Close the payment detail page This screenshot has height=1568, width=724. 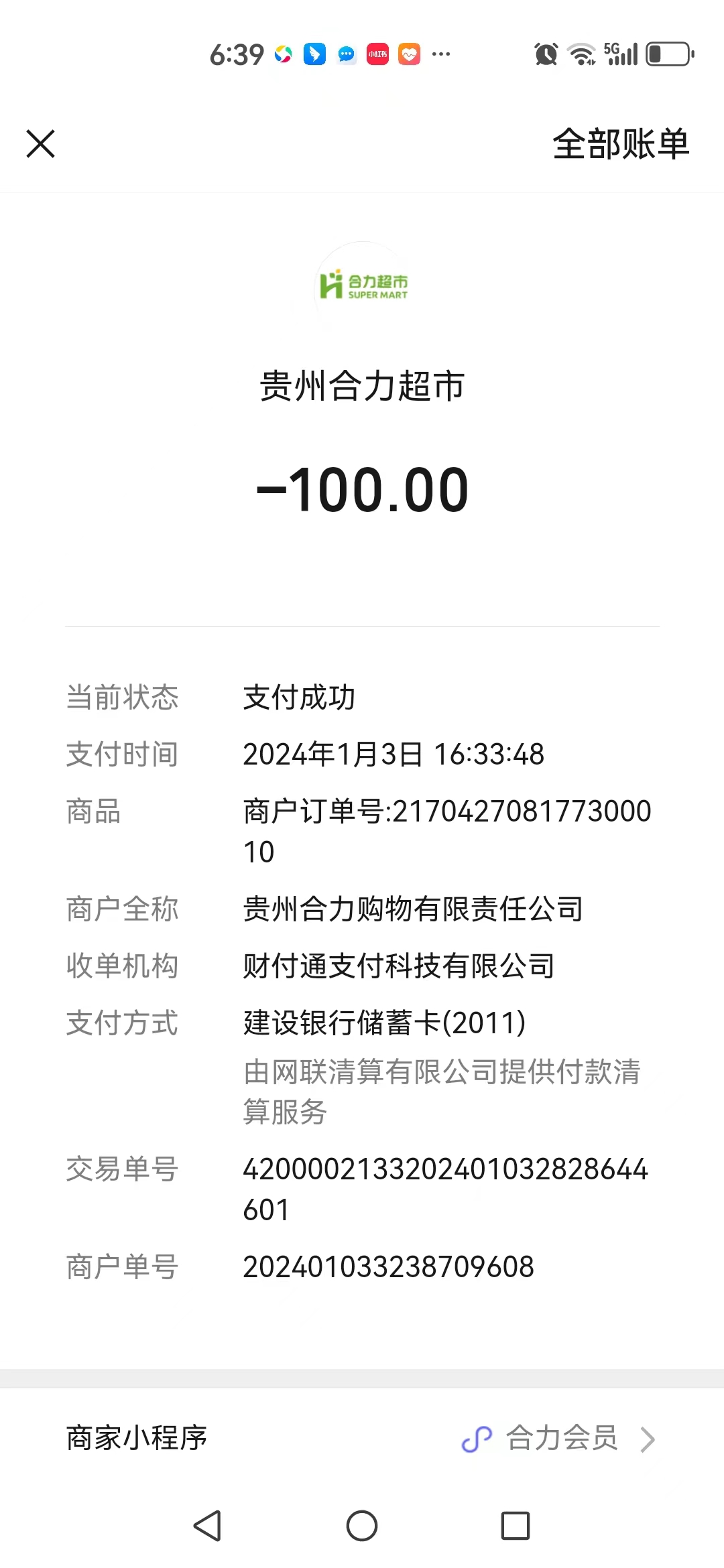(40, 143)
